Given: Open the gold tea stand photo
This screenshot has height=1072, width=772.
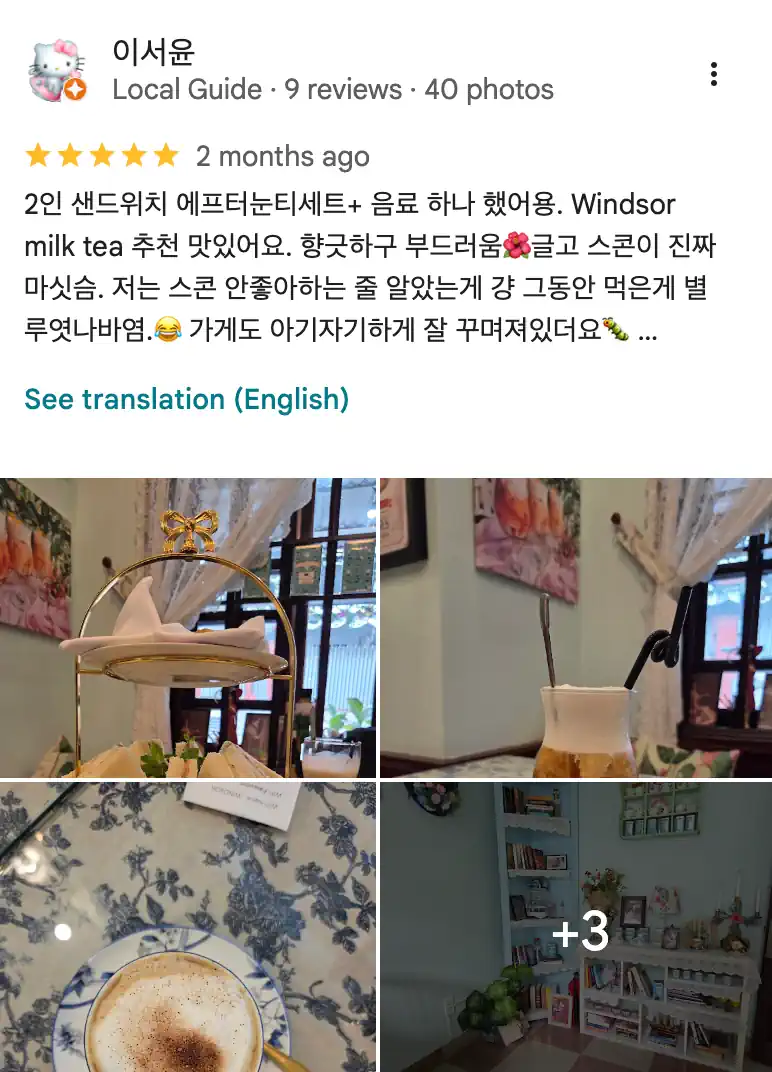Looking at the screenshot, I should click(x=188, y=628).
